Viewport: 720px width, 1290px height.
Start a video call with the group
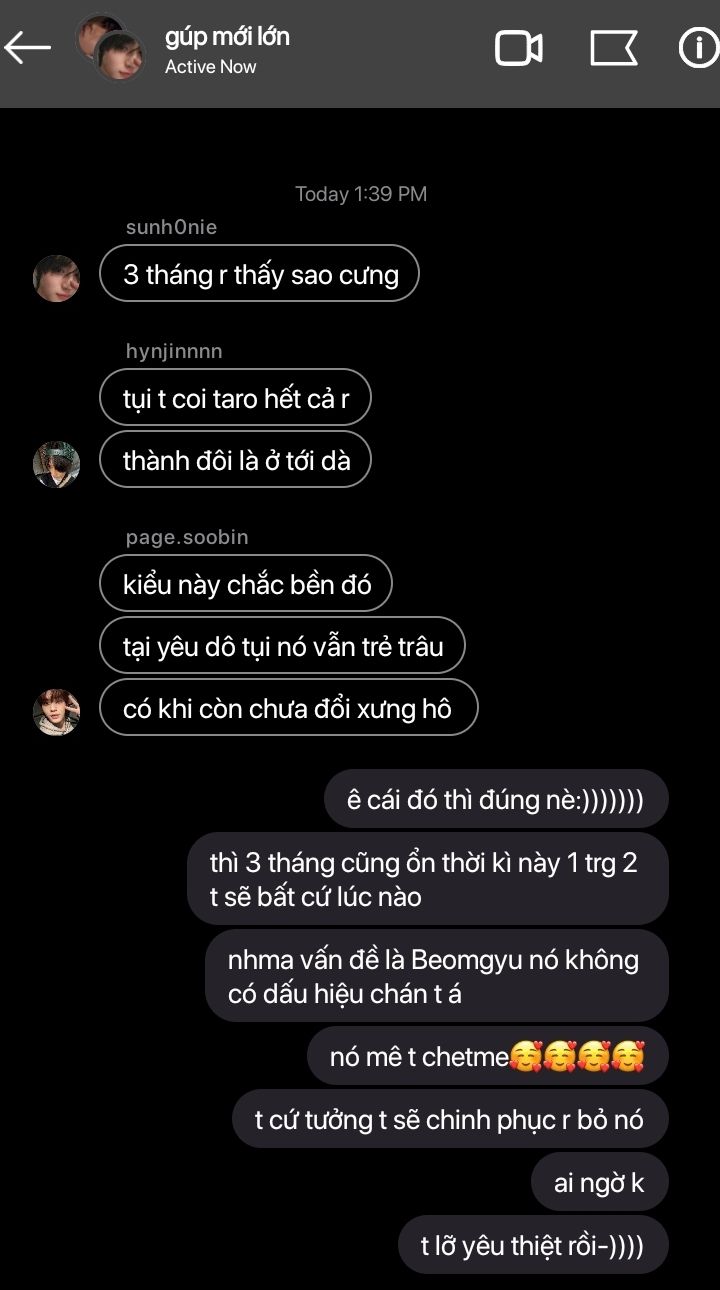pos(518,48)
